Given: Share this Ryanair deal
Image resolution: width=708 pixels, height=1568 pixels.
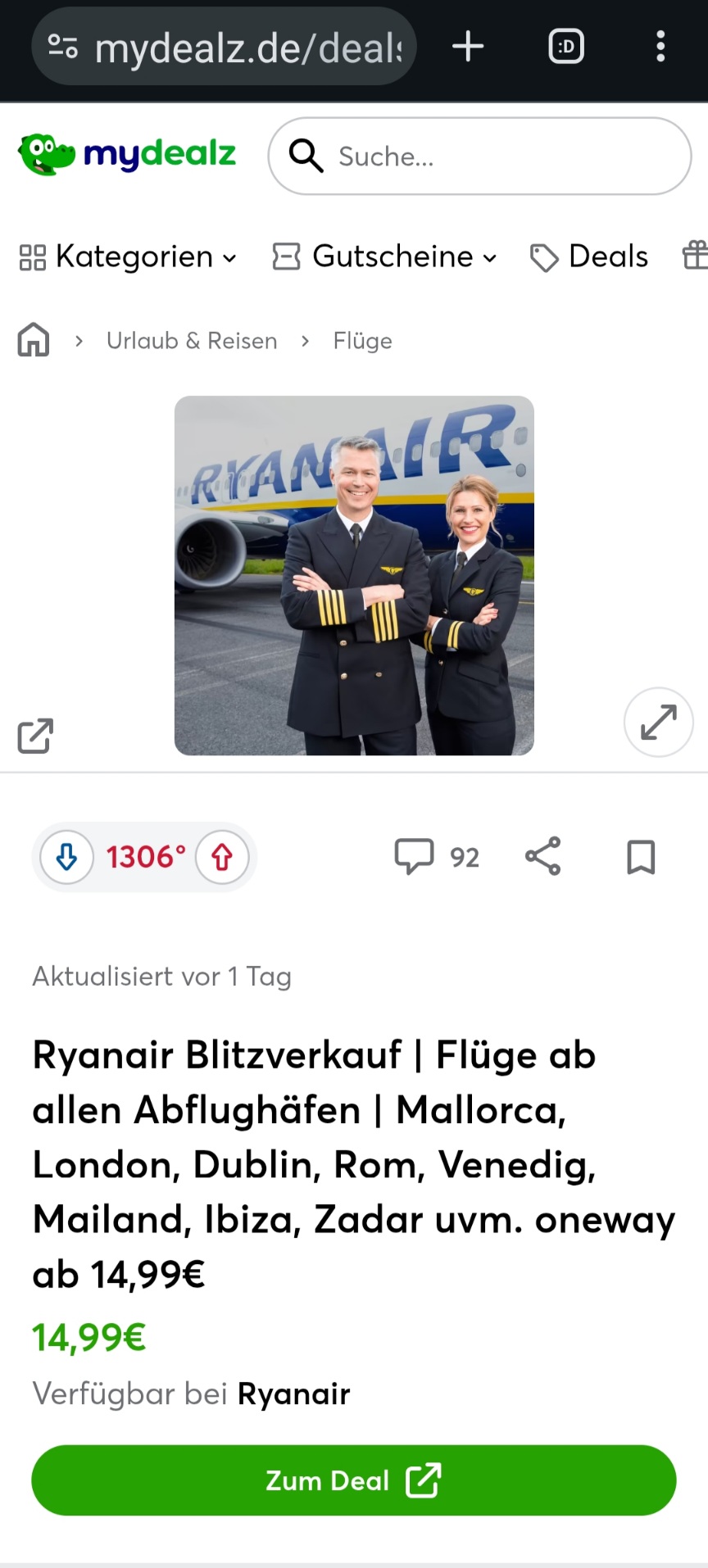Looking at the screenshot, I should (x=542, y=856).
